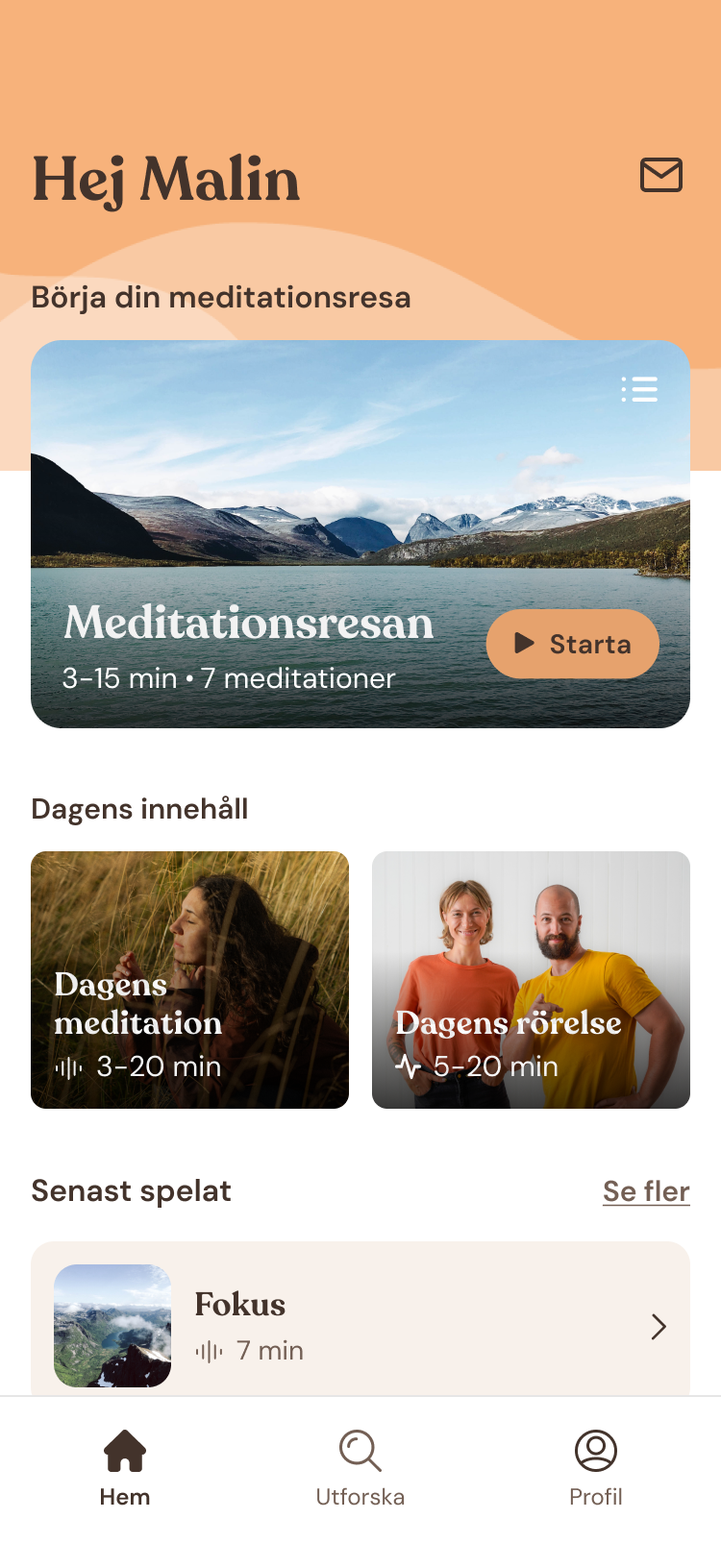Open the Dagens meditation card
The height and width of the screenshot is (1568, 721).
pyautogui.click(x=189, y=979)
